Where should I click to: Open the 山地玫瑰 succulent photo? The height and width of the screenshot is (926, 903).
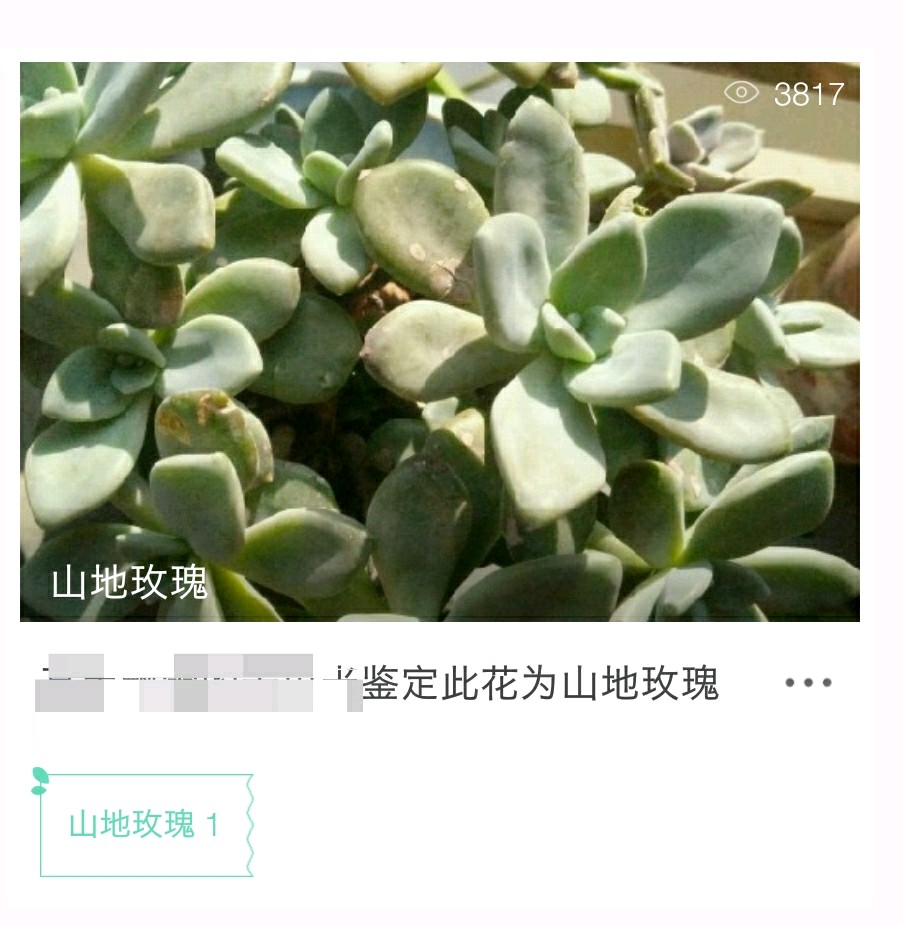pos(440,340)
